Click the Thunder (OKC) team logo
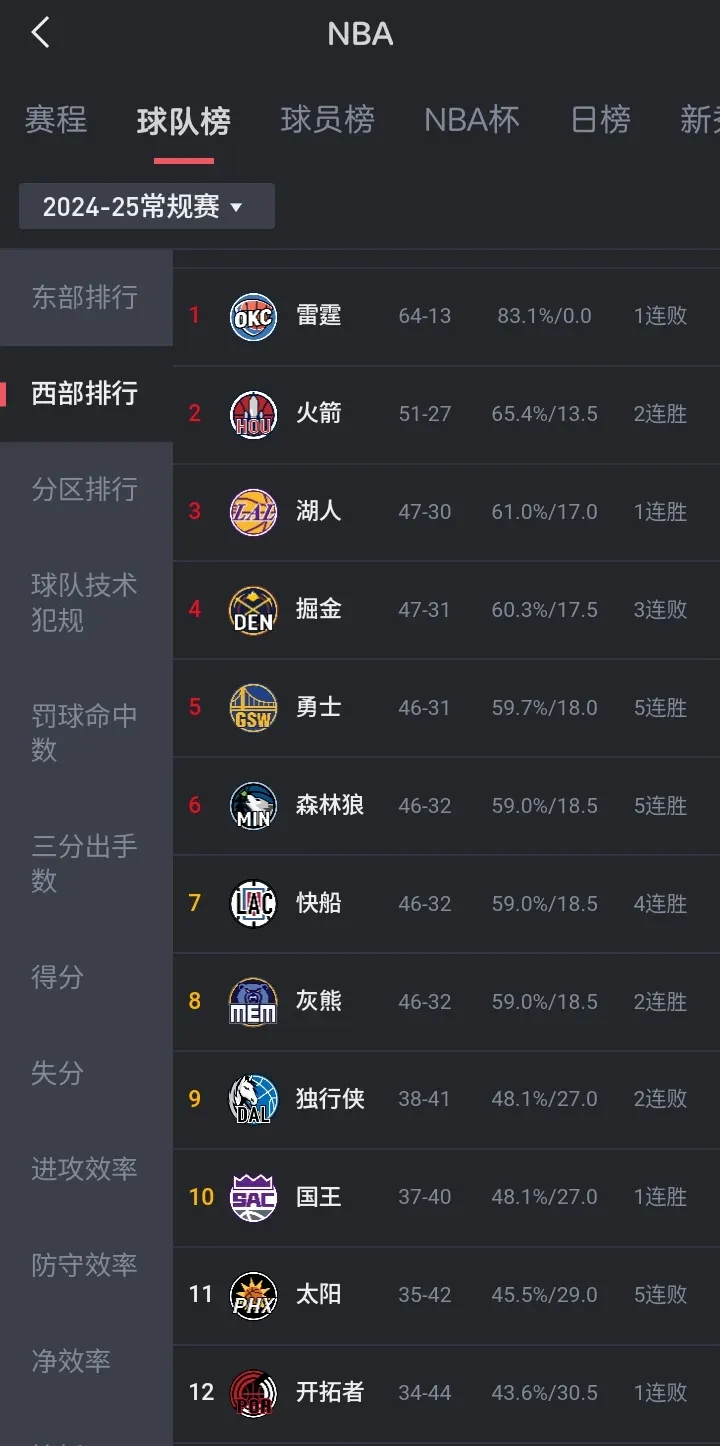This screenshot has width=720, height=1446. click(x=253, y=315)
